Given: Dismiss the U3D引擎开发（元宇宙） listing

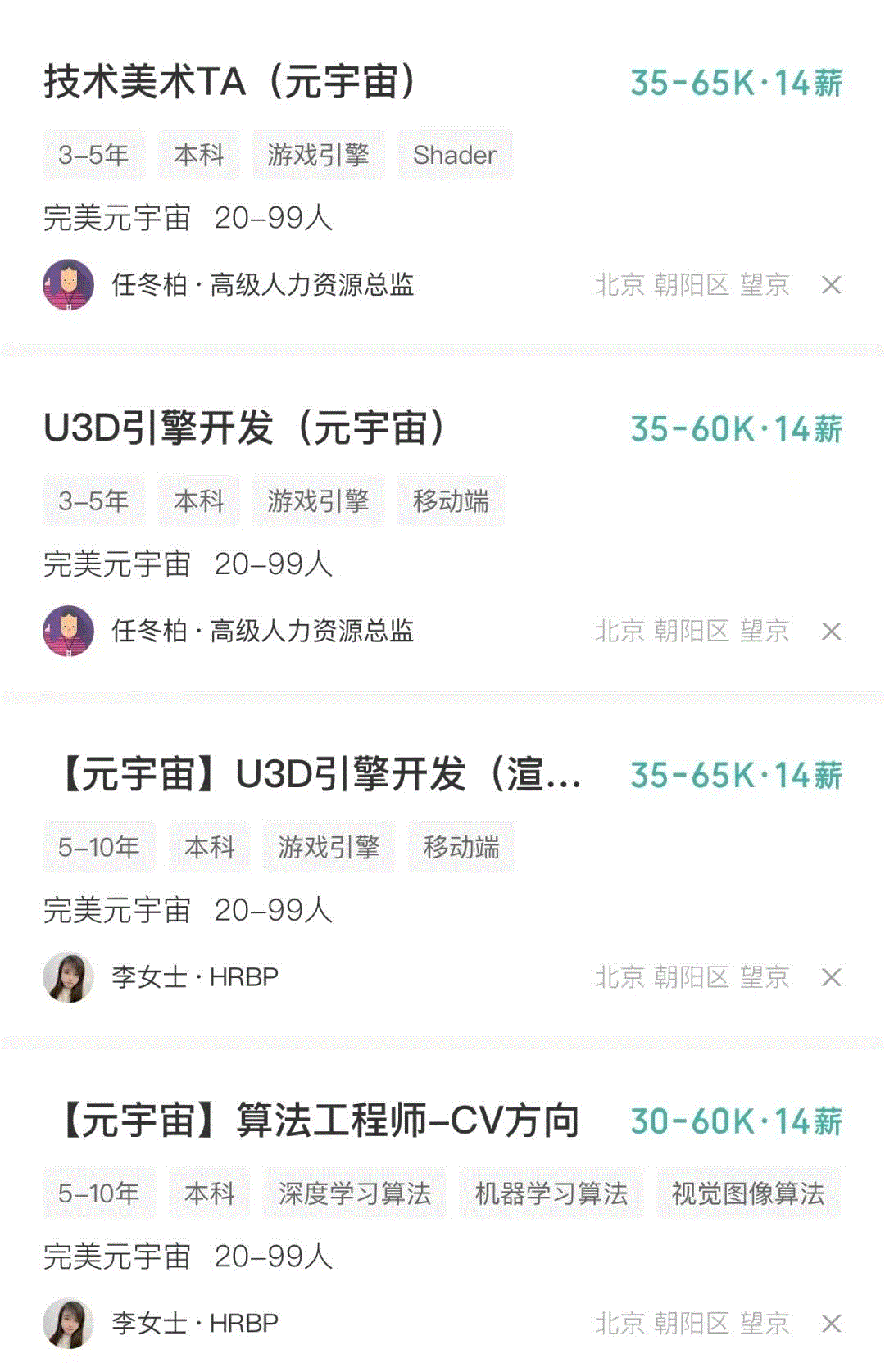Looking at the screenshot, I should coord(830,631).
